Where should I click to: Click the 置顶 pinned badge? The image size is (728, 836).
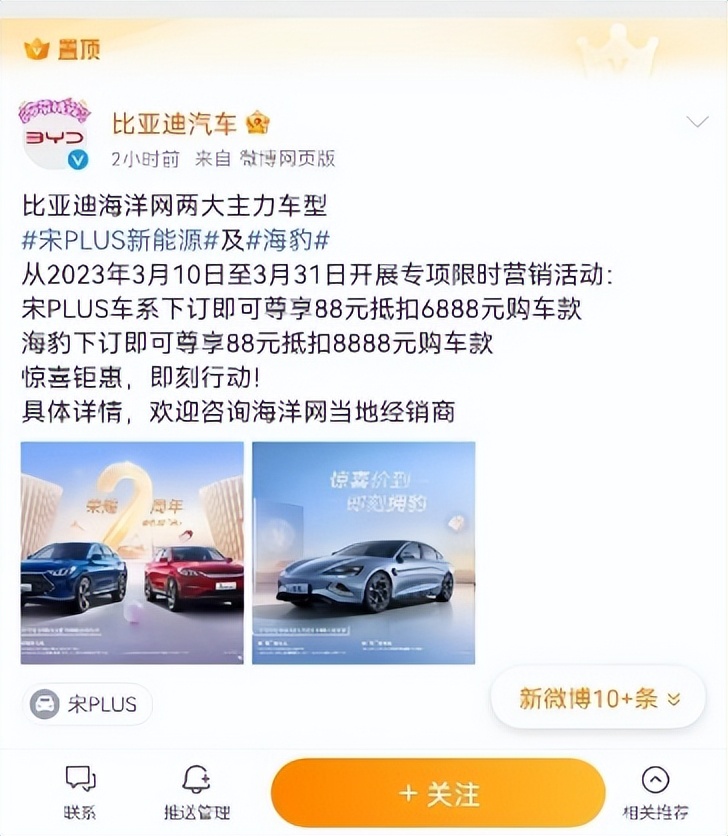[64, 48]
